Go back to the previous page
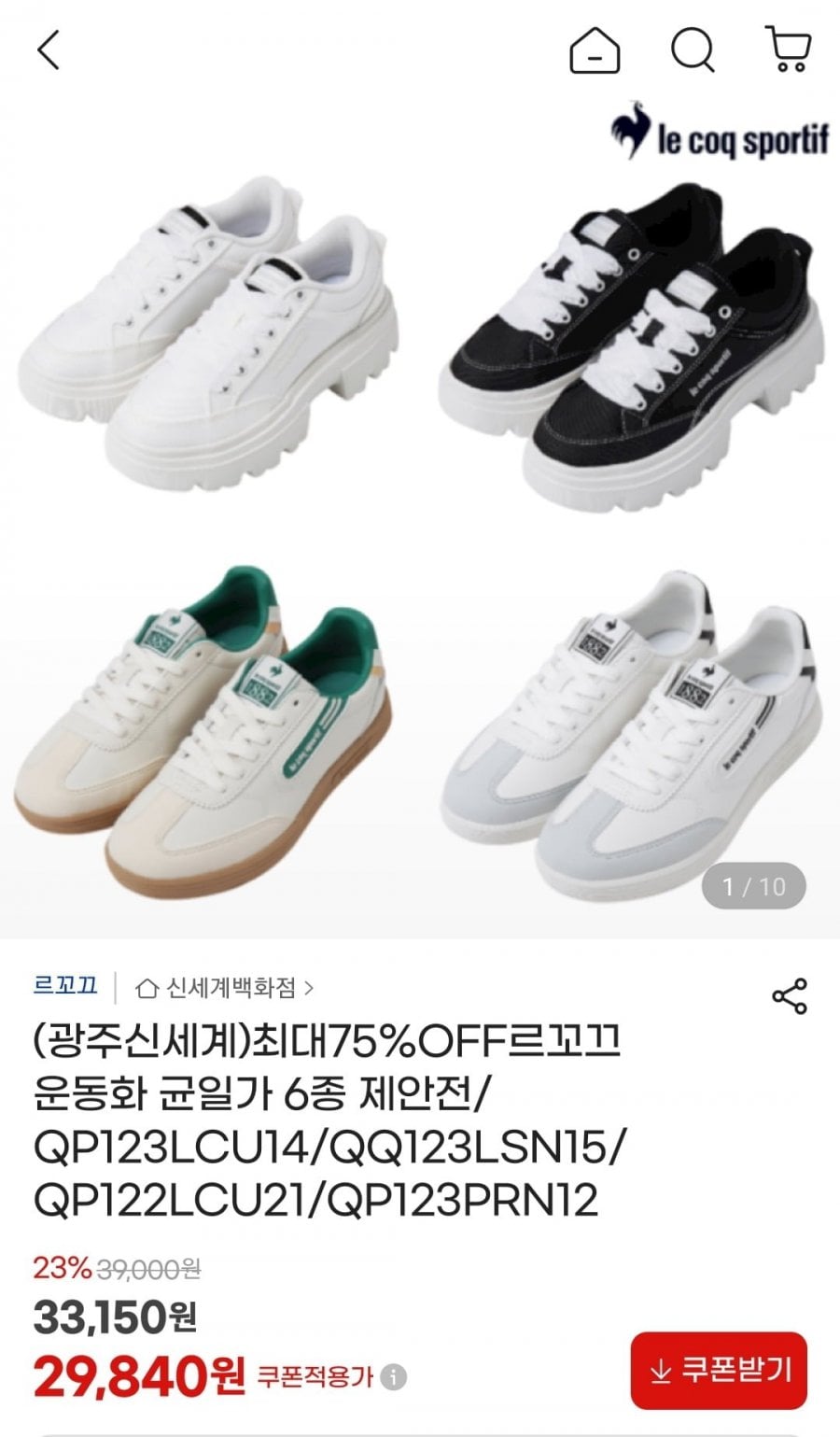This screenshot has width=840, height=1437. pos(49,49)
